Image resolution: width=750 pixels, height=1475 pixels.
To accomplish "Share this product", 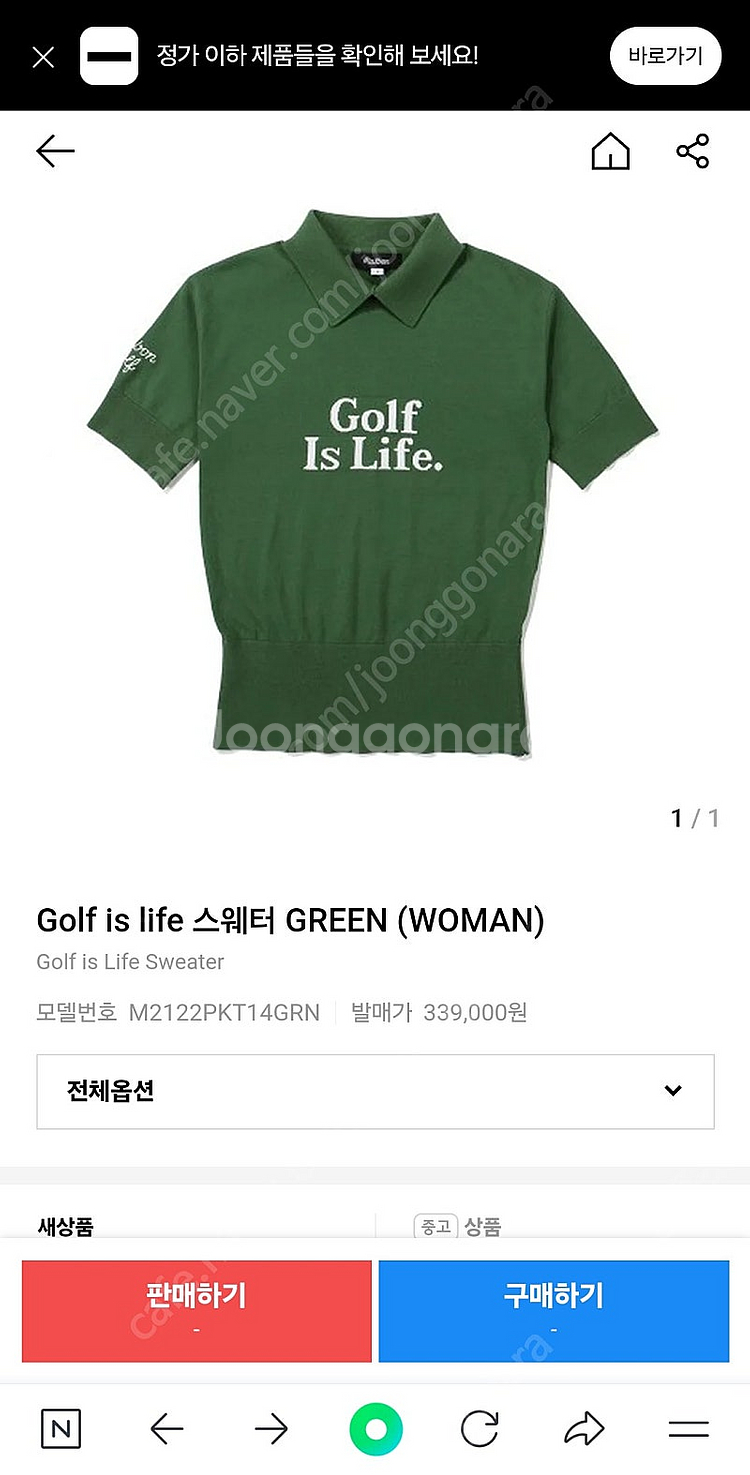I will click(692, 152).
